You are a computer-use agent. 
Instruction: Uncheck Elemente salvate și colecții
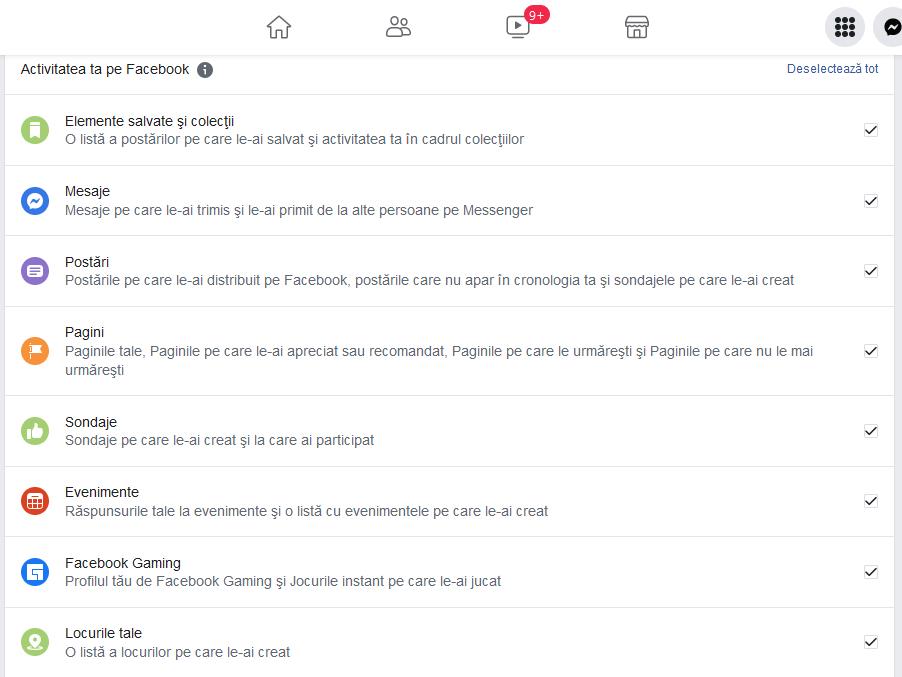871,130
